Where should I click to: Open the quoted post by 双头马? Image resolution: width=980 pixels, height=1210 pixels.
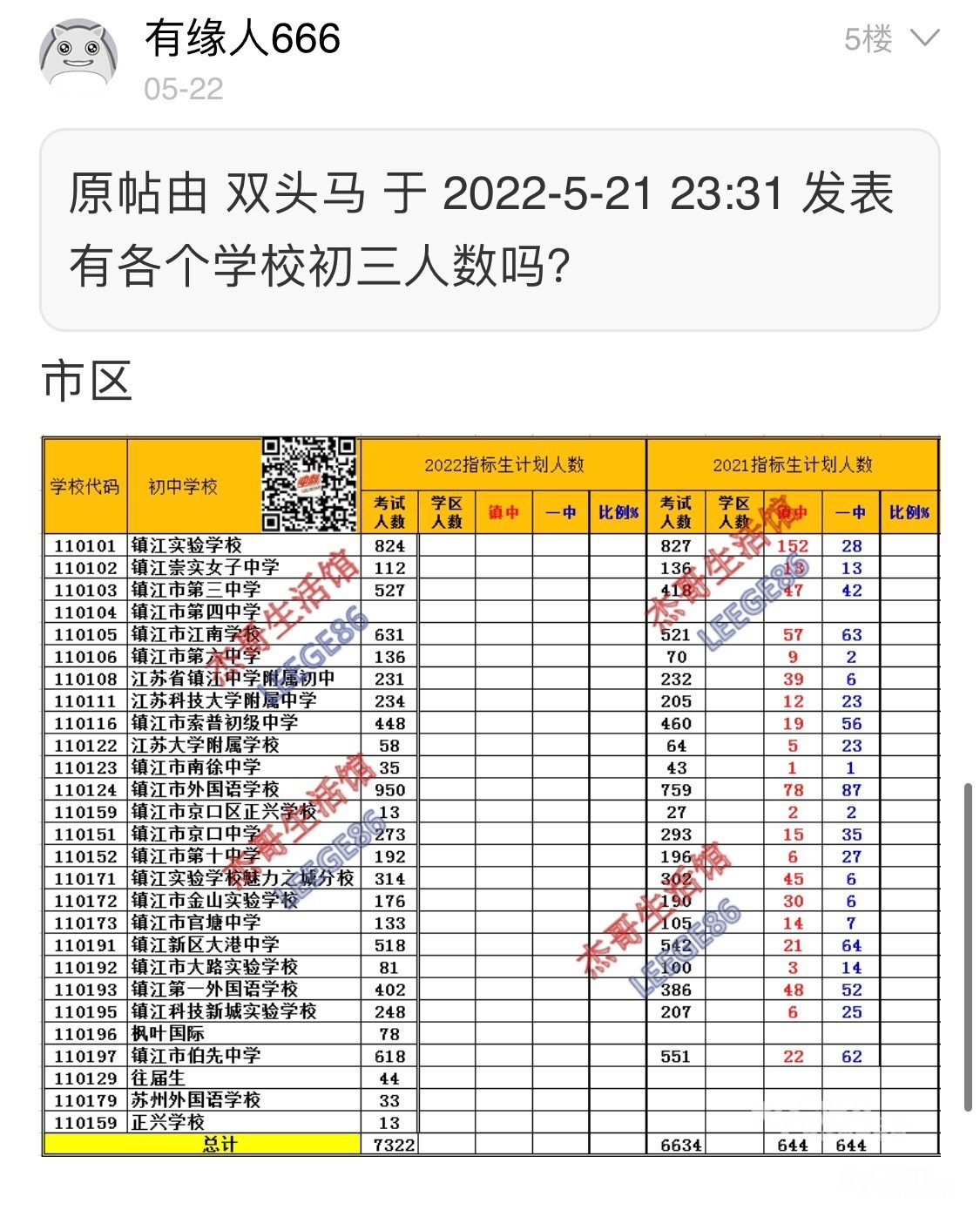(x=490, y=230)
